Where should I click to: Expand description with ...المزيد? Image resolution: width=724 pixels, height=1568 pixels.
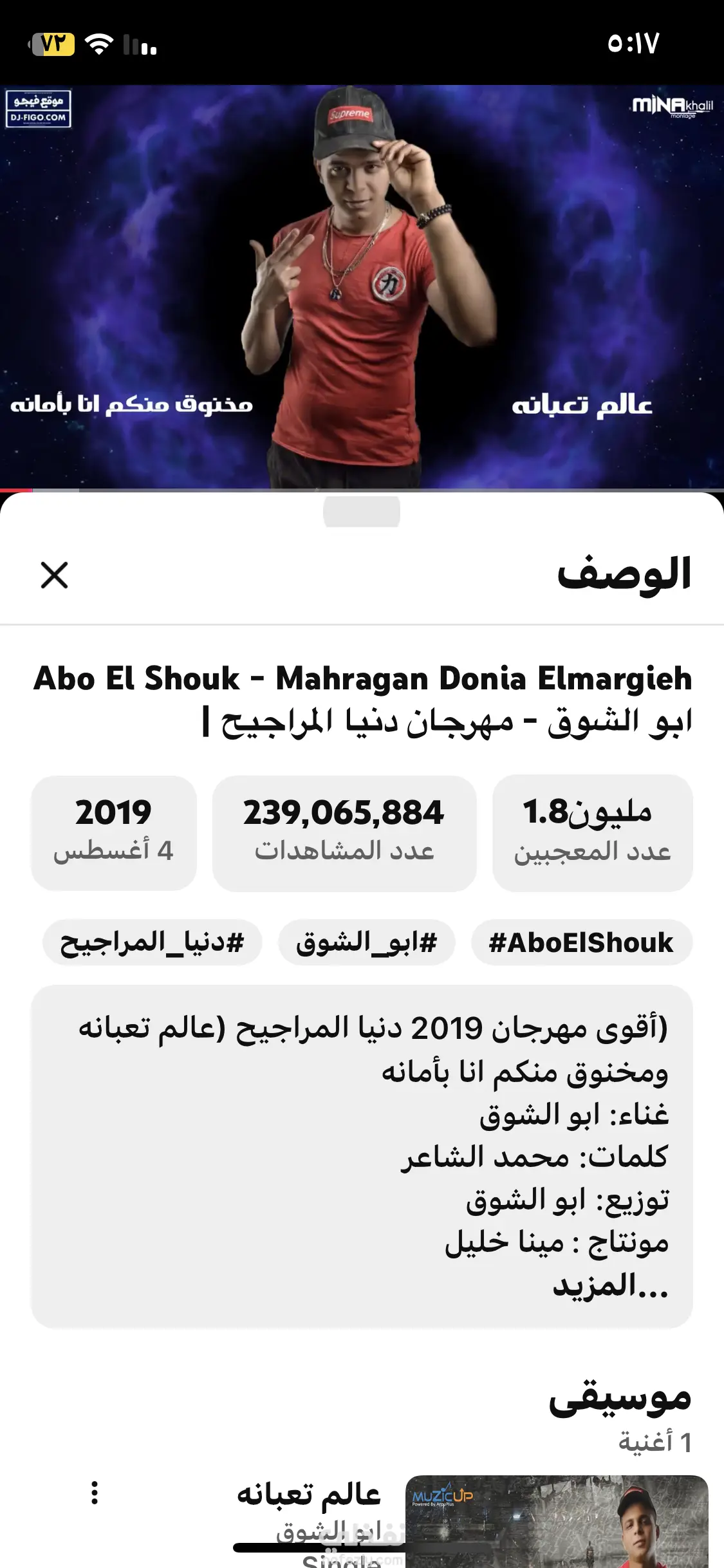click(x=610, y=1286)
